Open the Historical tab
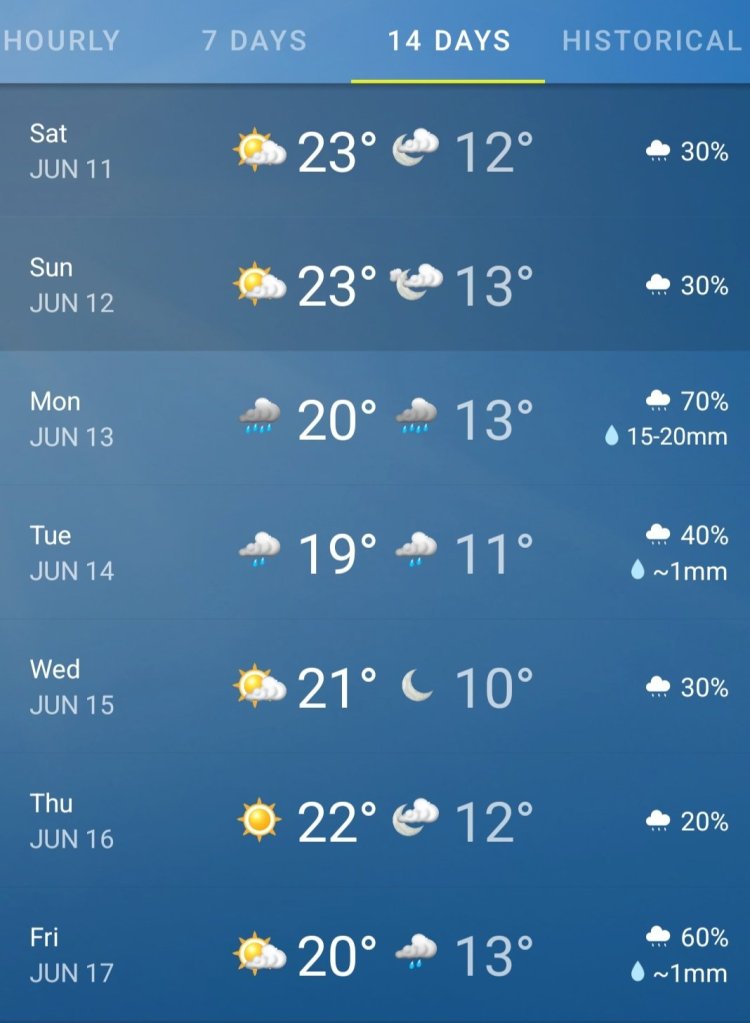This screenshot has width=750, height=1023. [x=651, y=41]
